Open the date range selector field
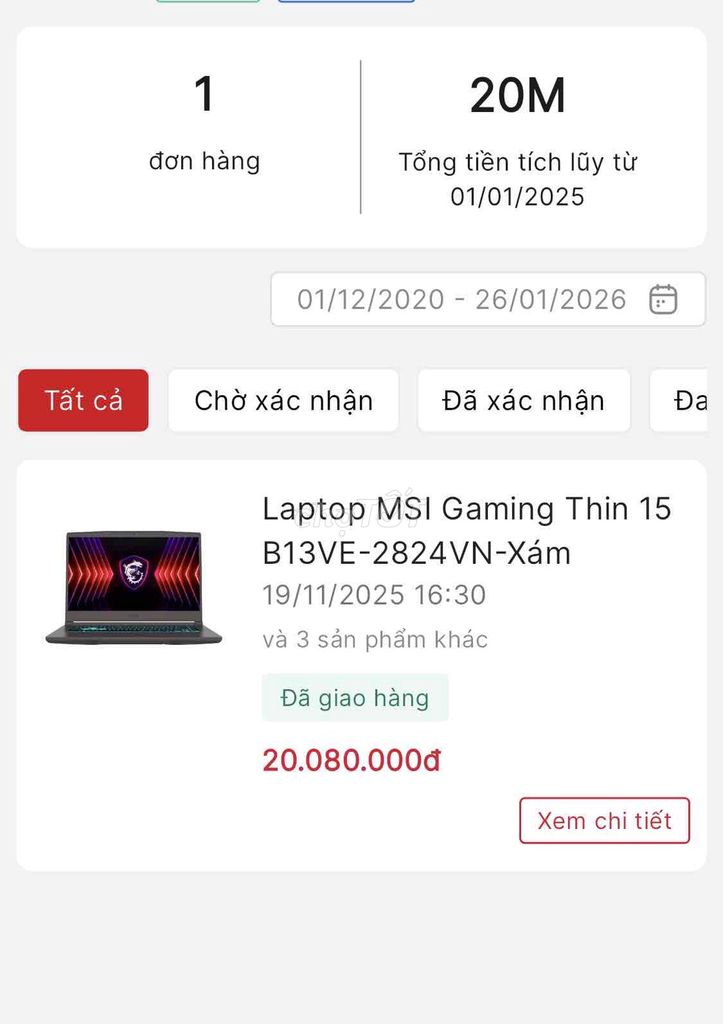The image size is (723, 1024). coord(450,297)
